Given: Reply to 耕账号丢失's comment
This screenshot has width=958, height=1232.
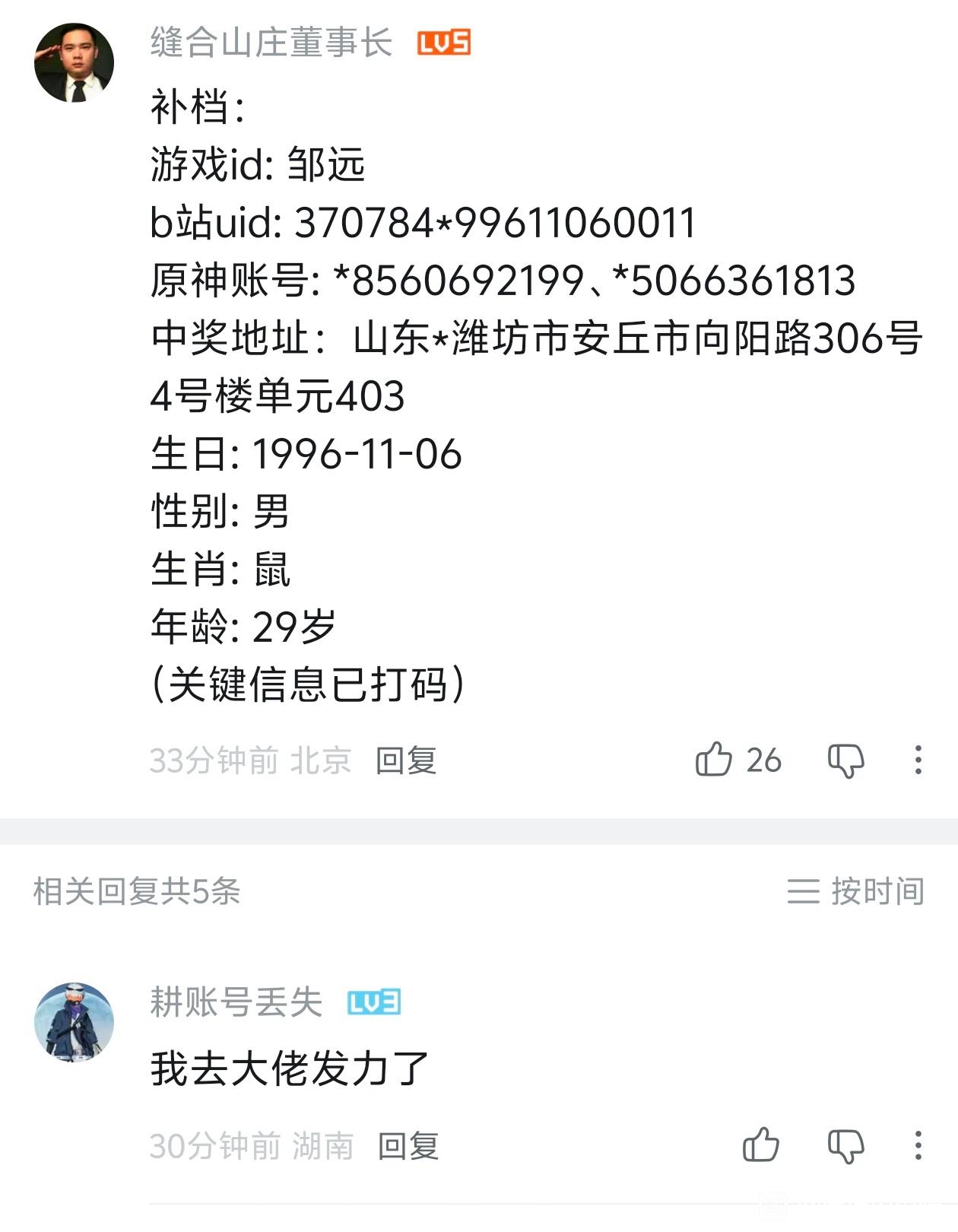Looking at the screenshot, I should pyautogui.click(x=408, y=1146).
